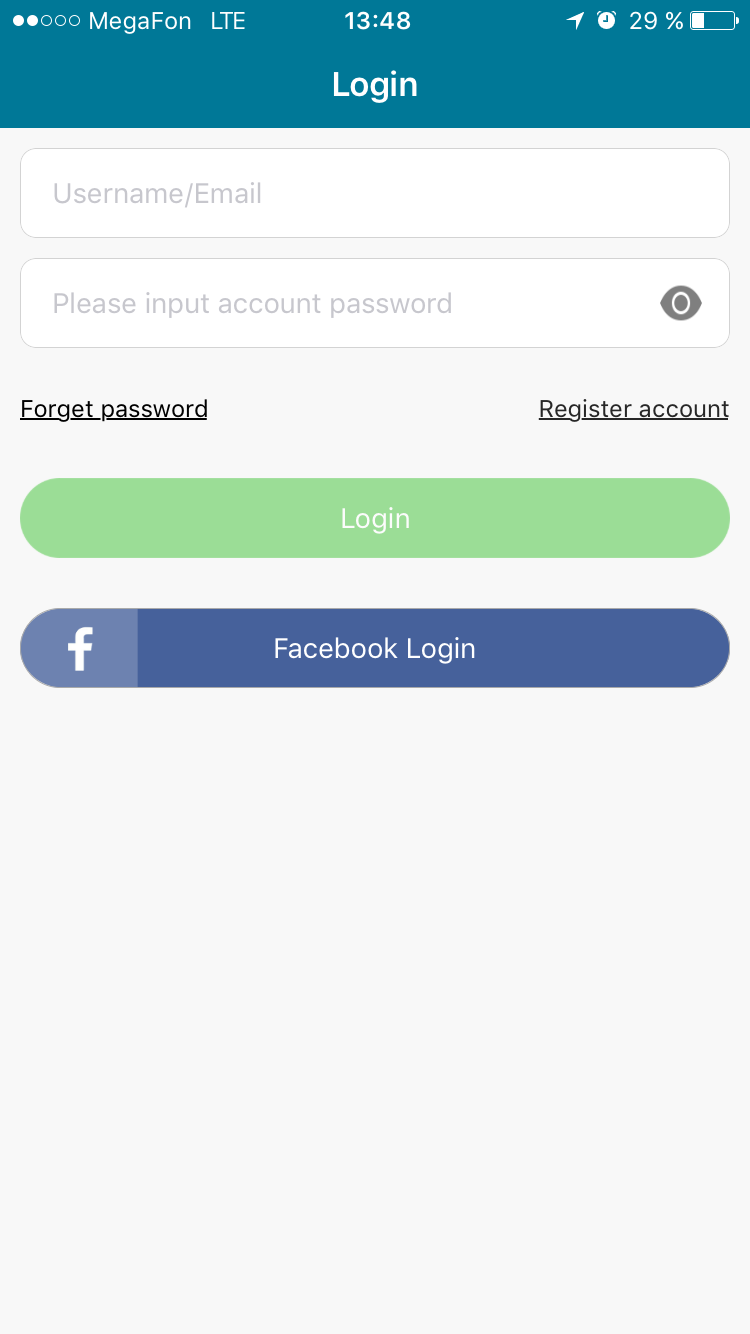Go to Register account
750x1334 pixels.
tap(633, 409)
